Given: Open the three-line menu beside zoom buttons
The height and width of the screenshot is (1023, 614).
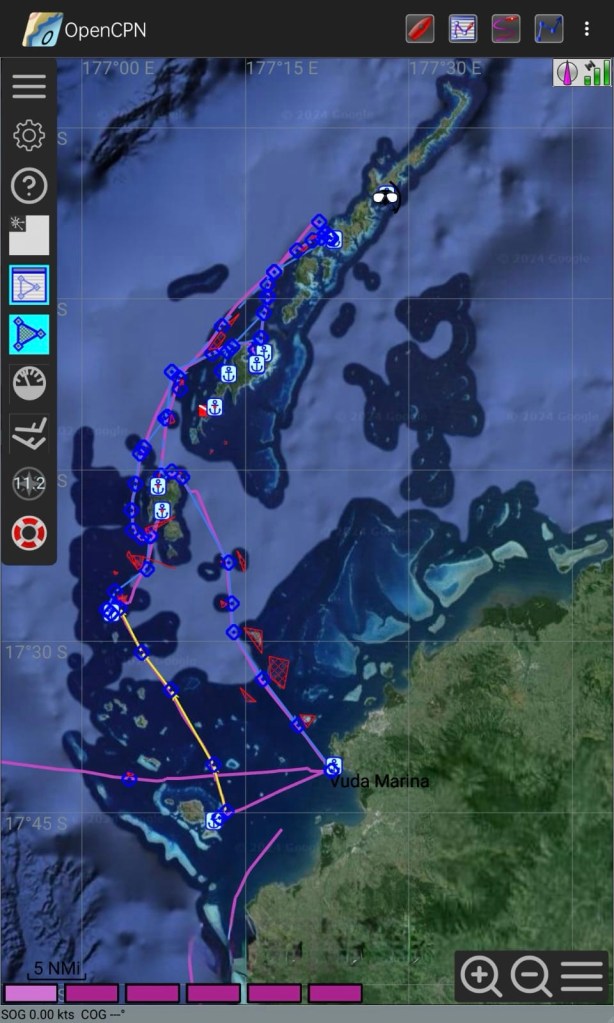Looking at the screenshot, I should point(581,975).
